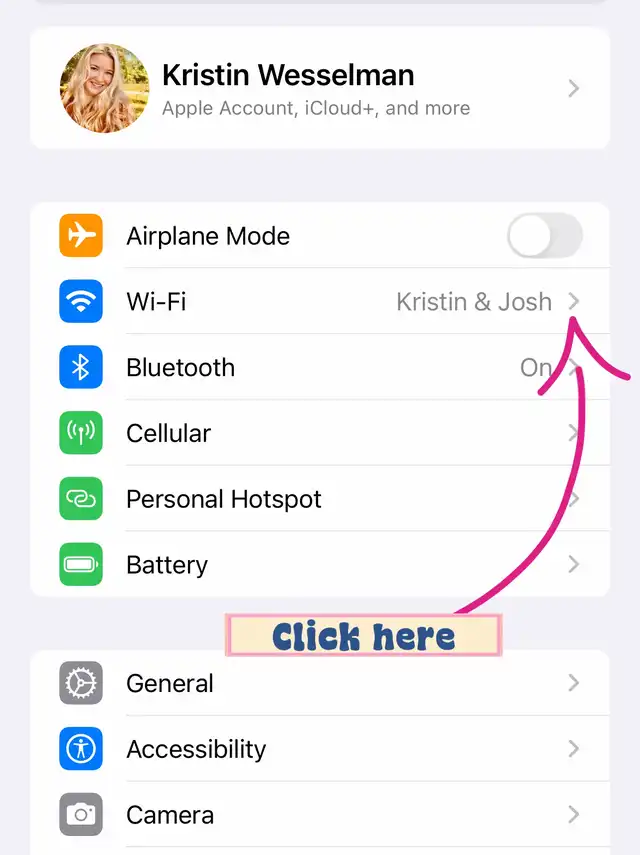Toggle Airplane Mode switch
Image resolution: width=640 pixels, height=855 pixels.
(x=544, y=237)
